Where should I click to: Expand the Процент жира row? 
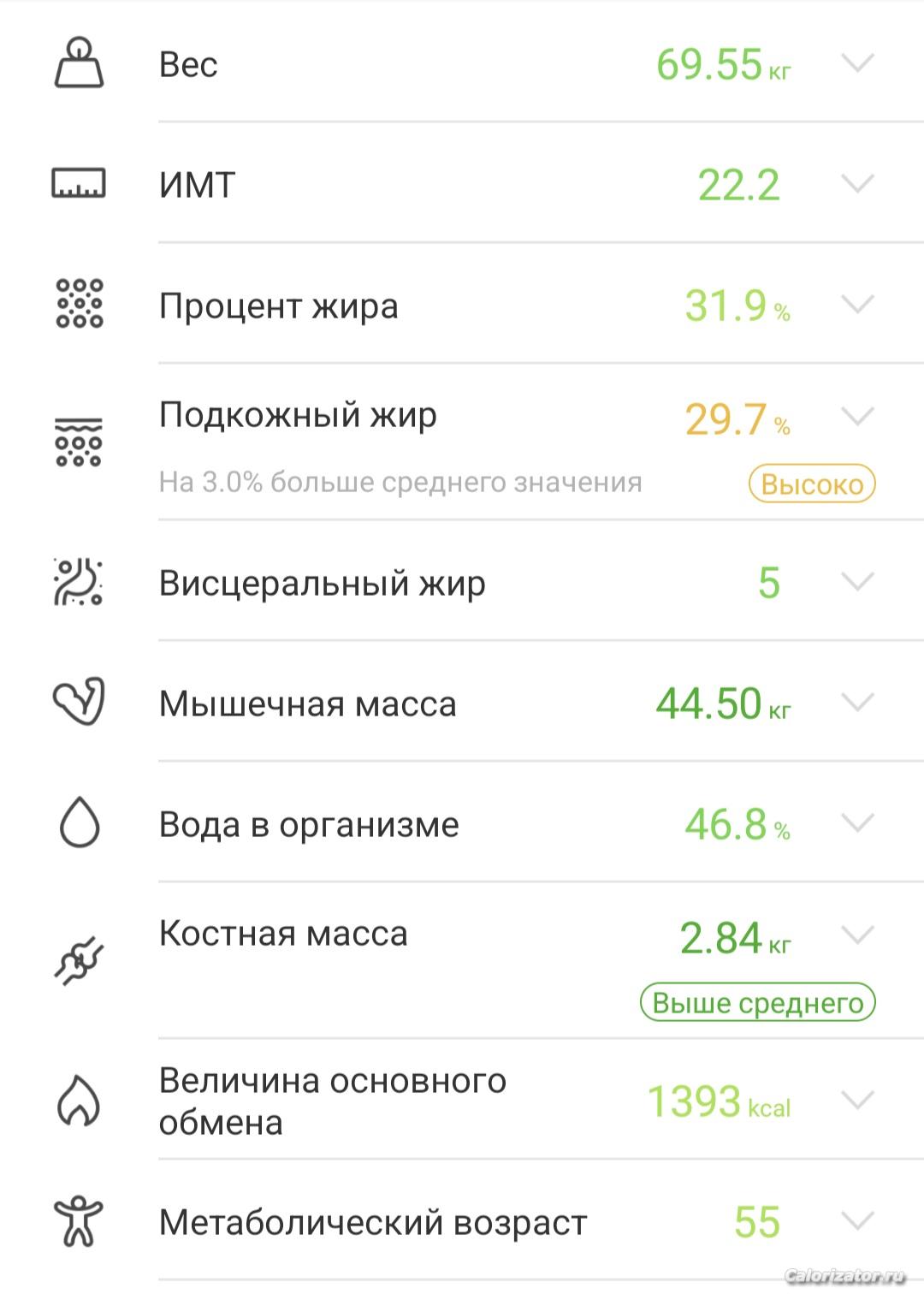click(856, 305)
